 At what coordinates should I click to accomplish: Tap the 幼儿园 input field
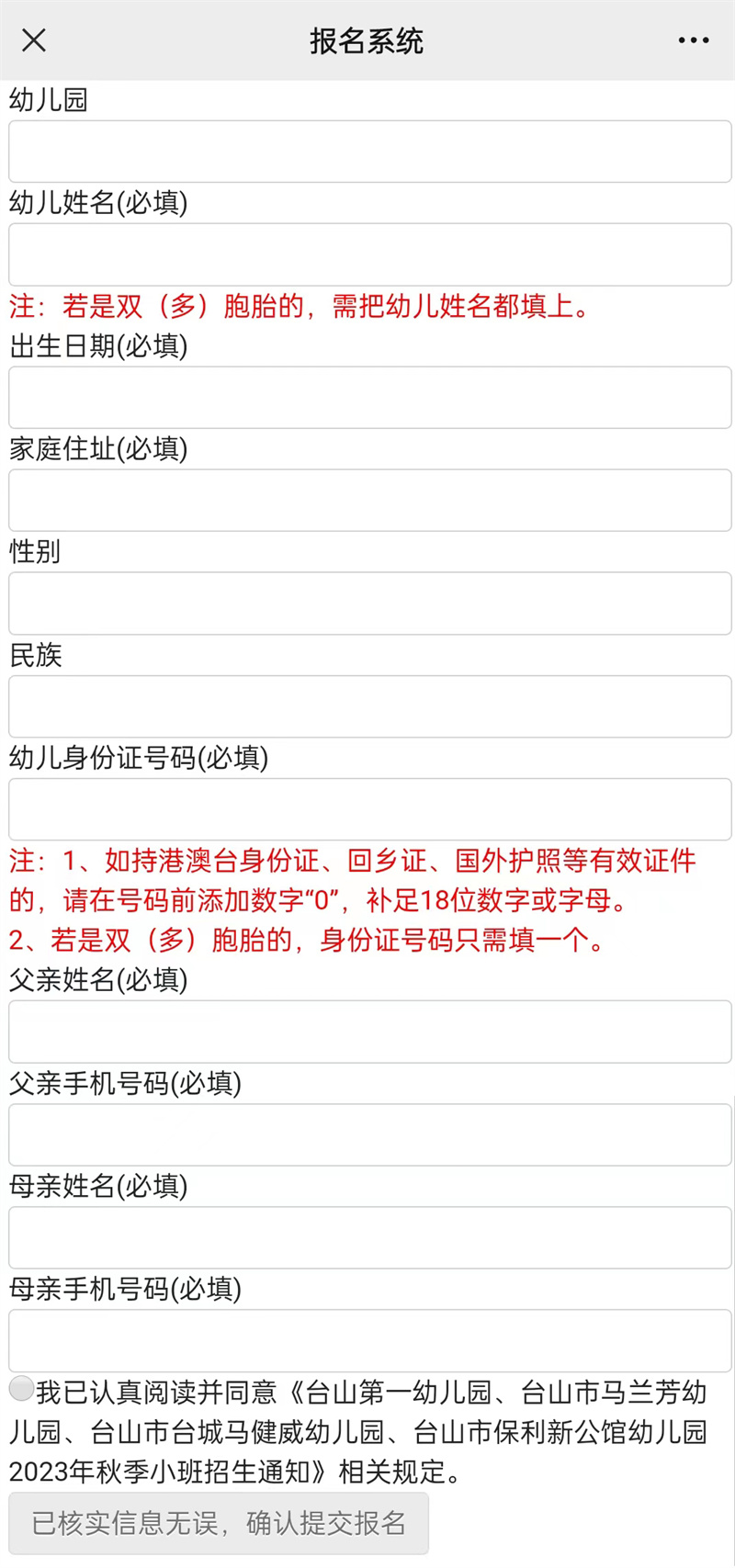tap(369, 152)
